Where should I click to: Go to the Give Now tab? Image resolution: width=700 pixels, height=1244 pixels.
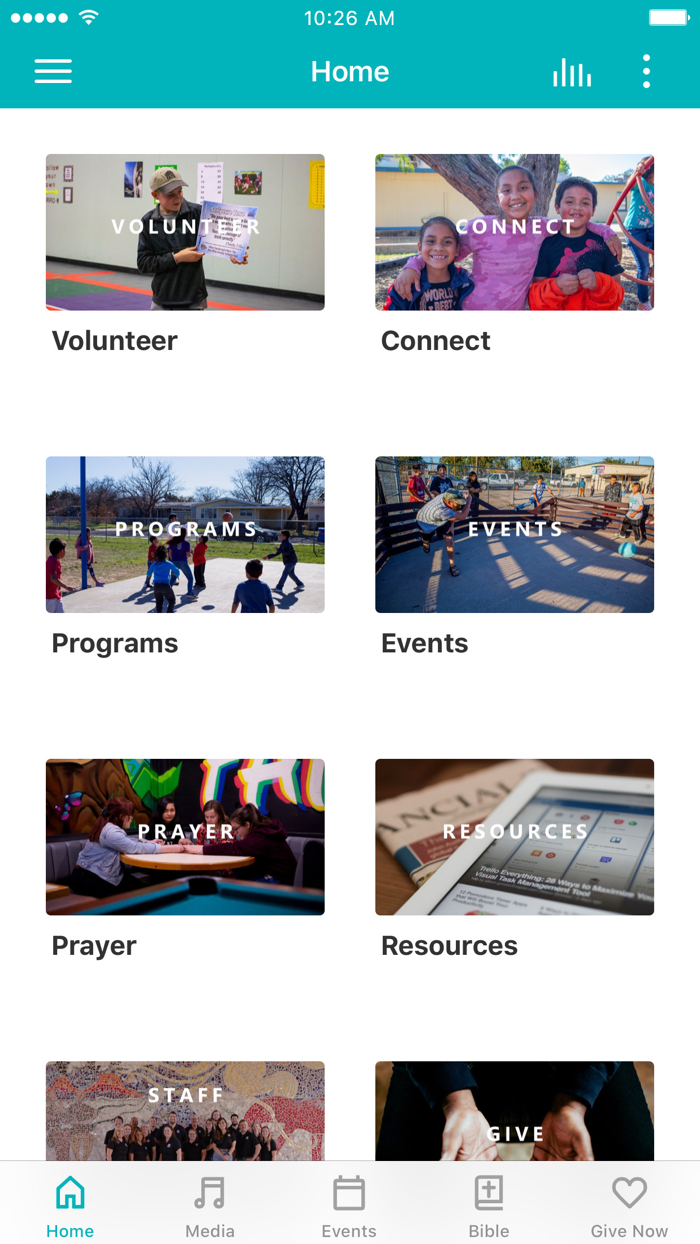(629, 1206)
